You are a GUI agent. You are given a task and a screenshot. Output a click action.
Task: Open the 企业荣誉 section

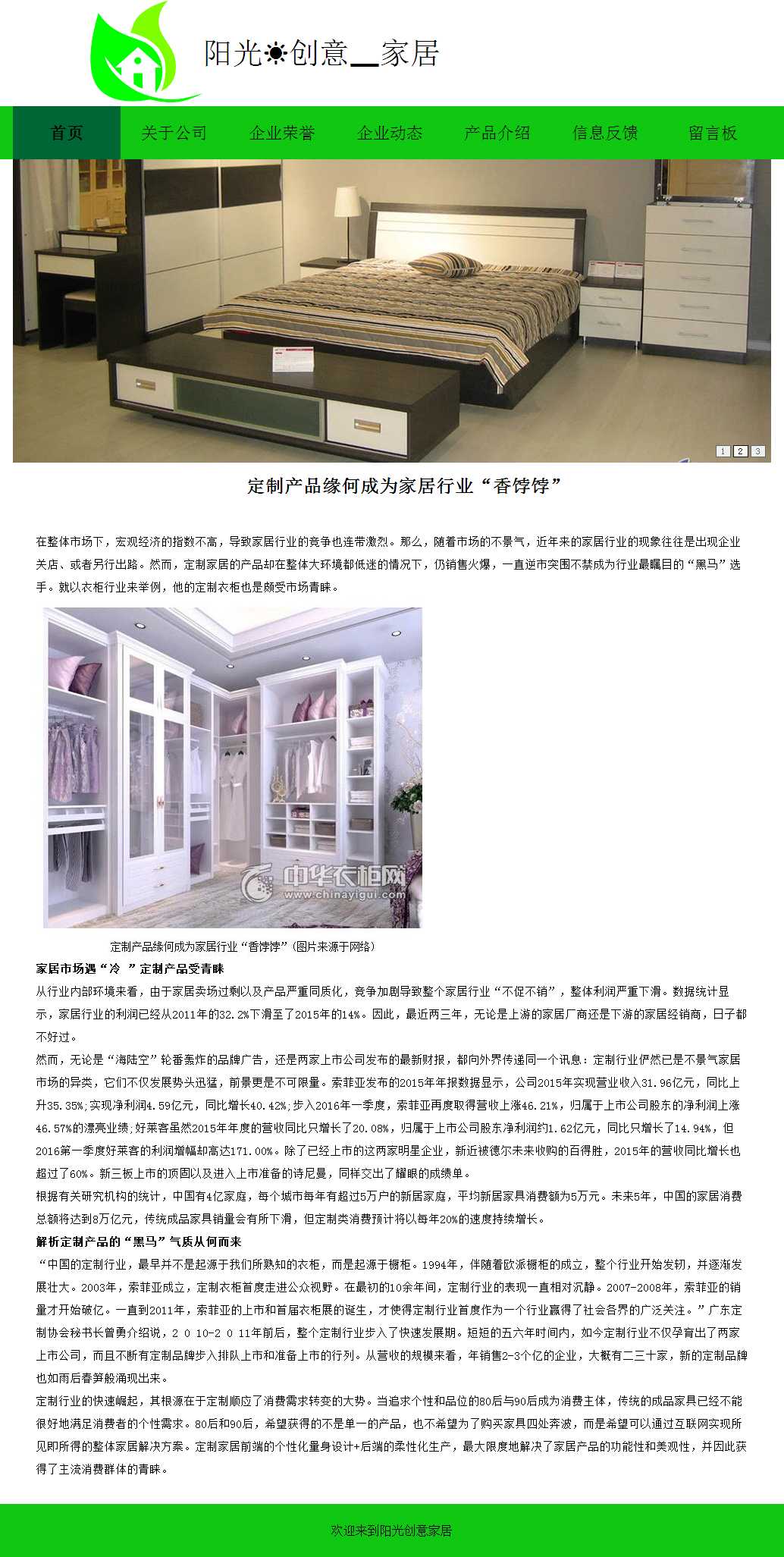click(282, 133)
